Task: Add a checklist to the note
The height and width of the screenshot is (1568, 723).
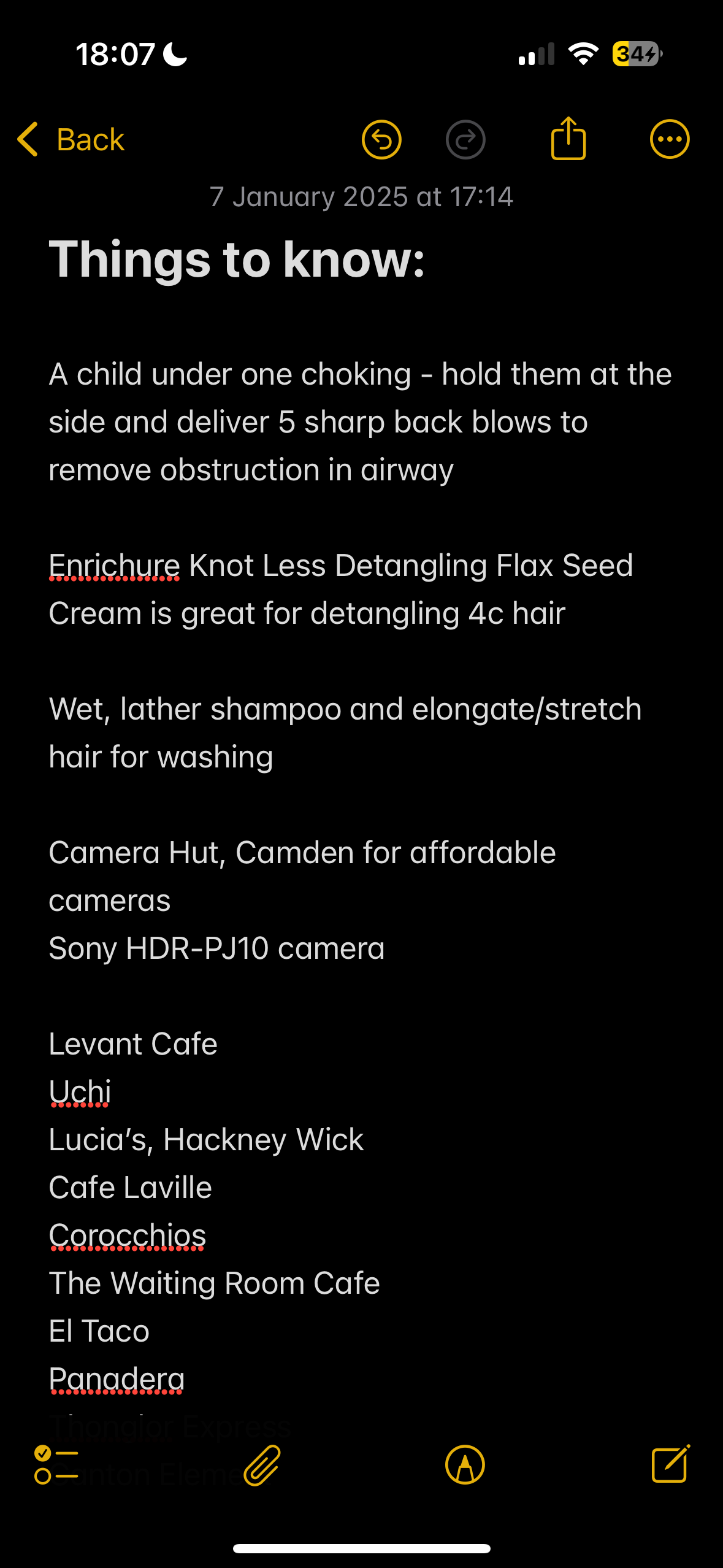Action: tap(56, 1465)
